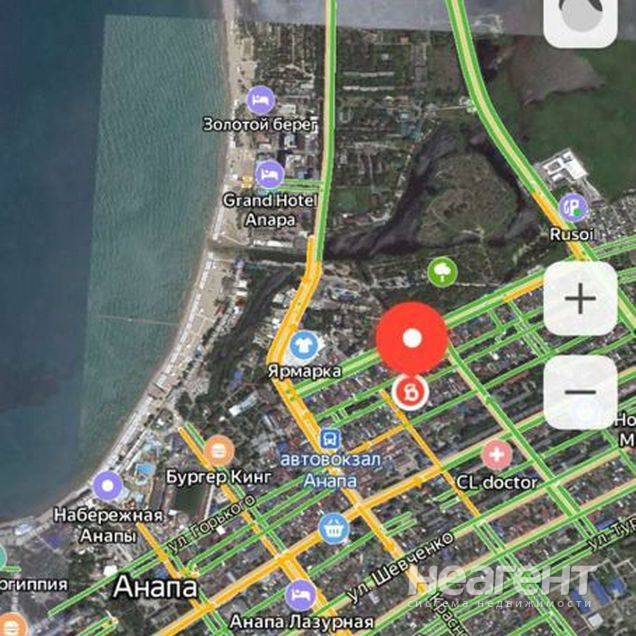Open the red location pin

click(x=411, y=338)
